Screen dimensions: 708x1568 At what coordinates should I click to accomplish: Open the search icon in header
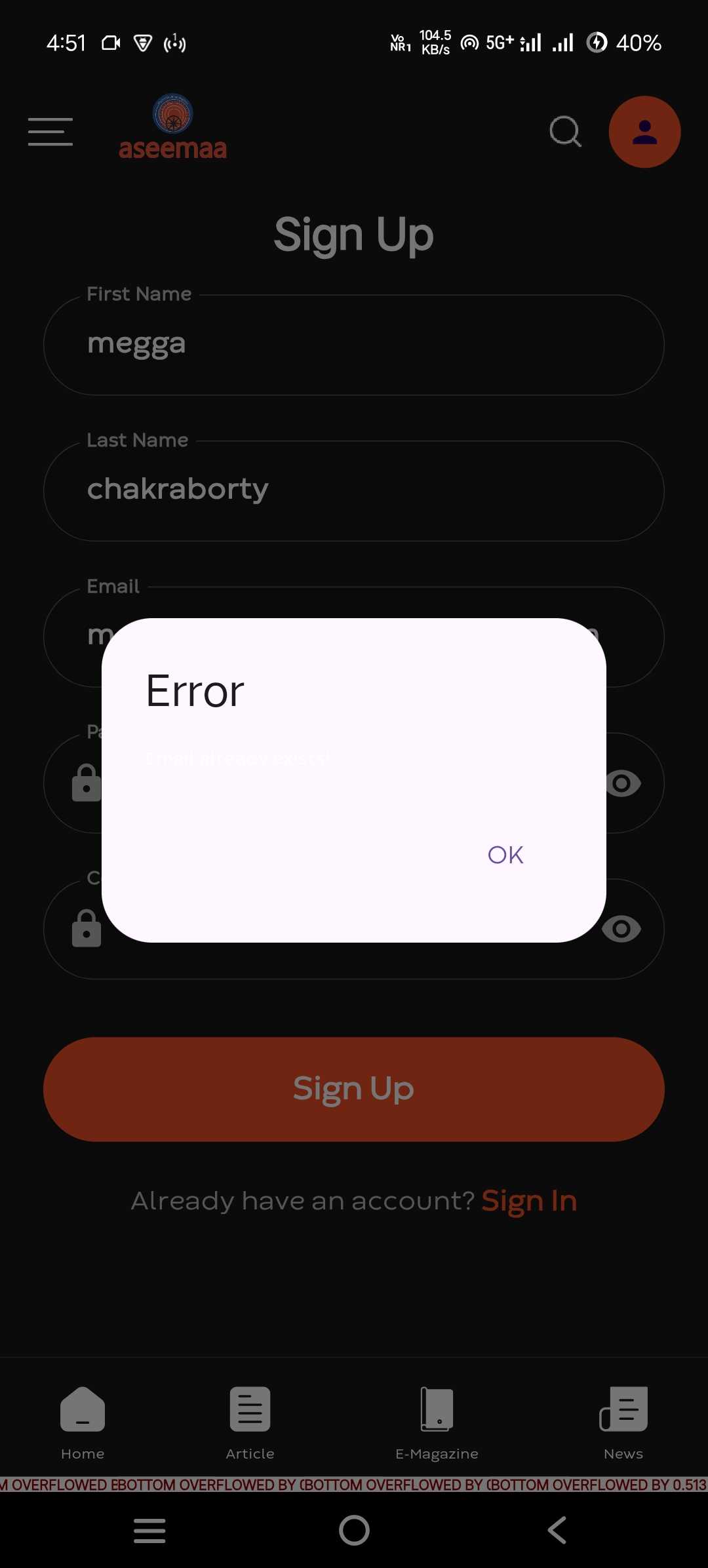point(565,132)
